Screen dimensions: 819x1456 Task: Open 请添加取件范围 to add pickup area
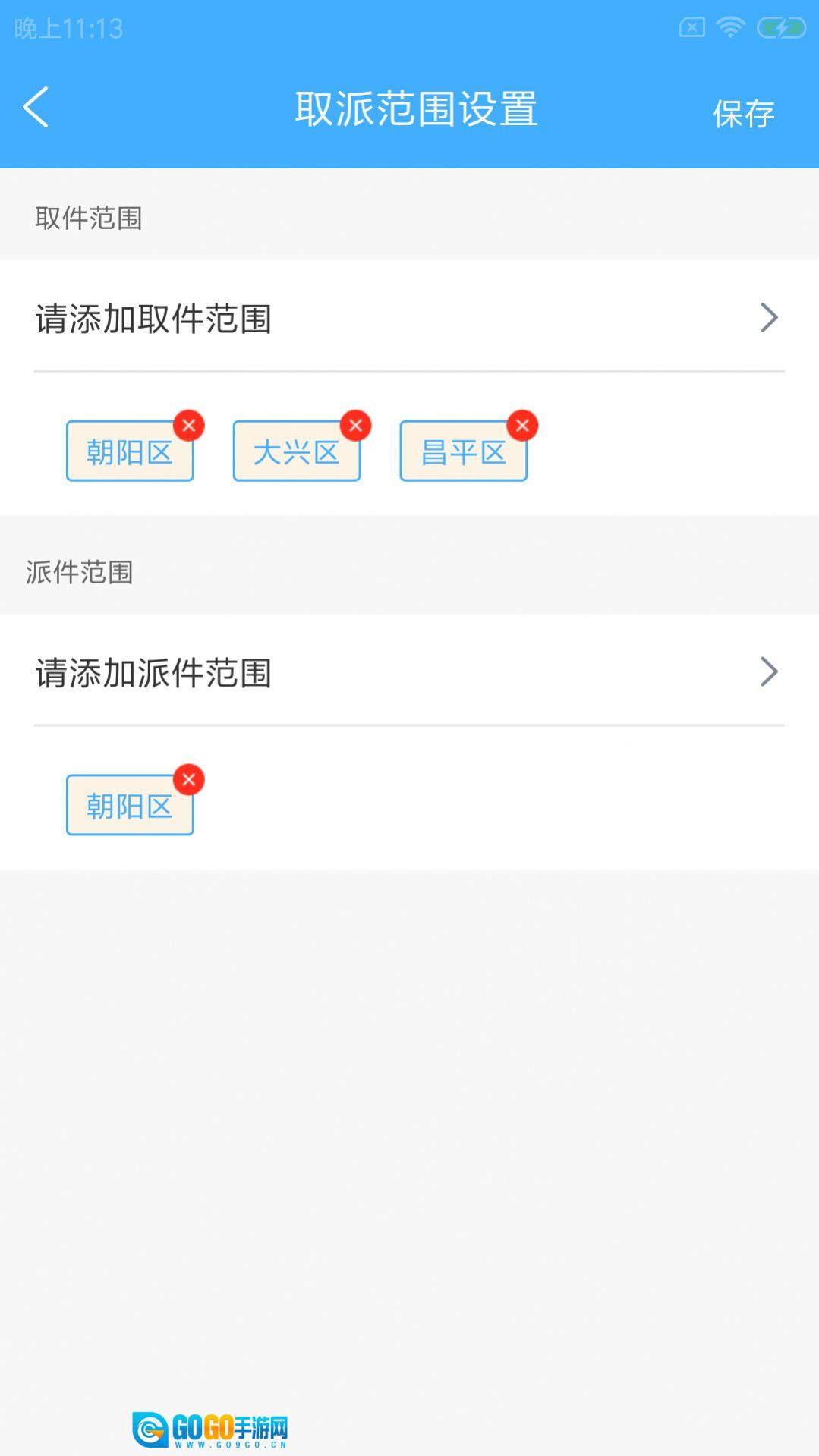(409, 318)
